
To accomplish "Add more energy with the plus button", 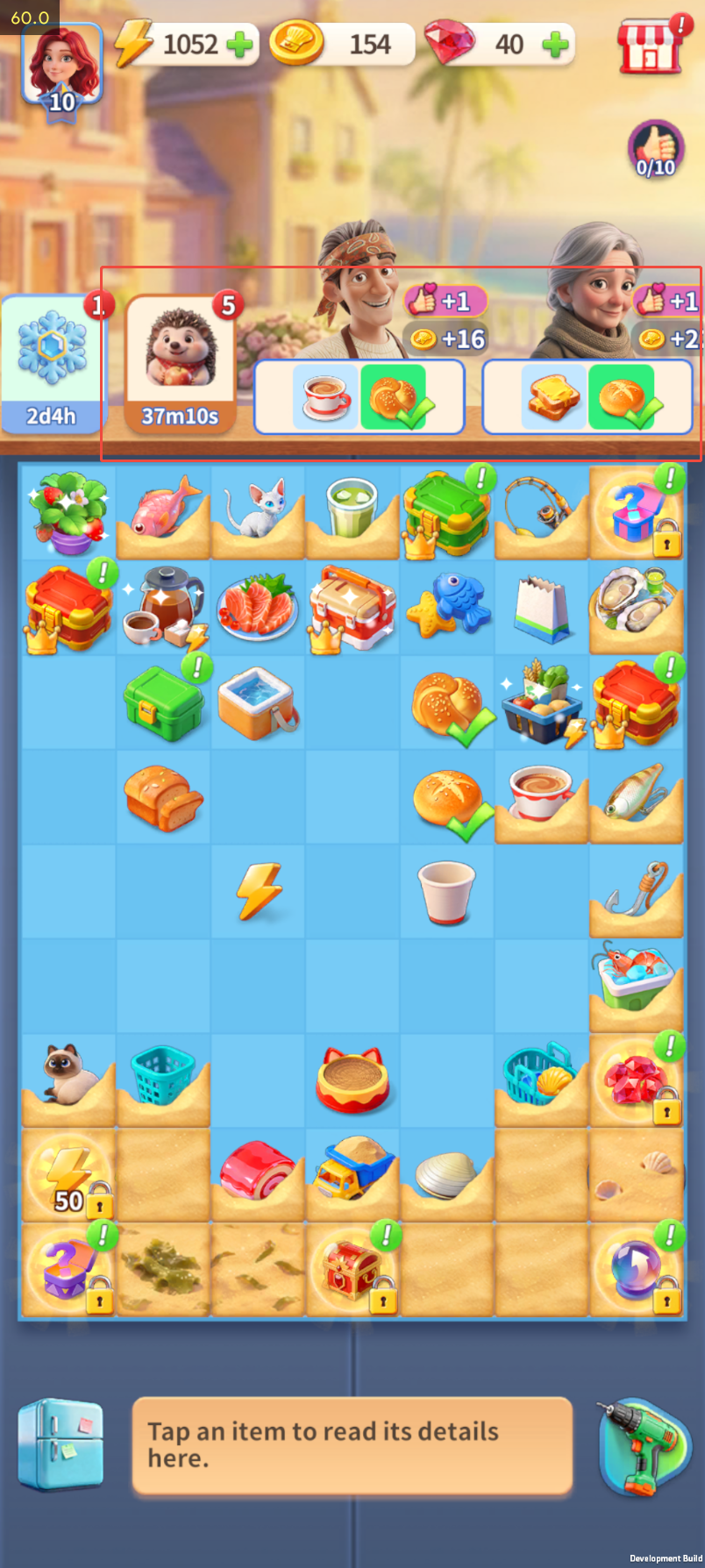I will click(x=239, y=44).
